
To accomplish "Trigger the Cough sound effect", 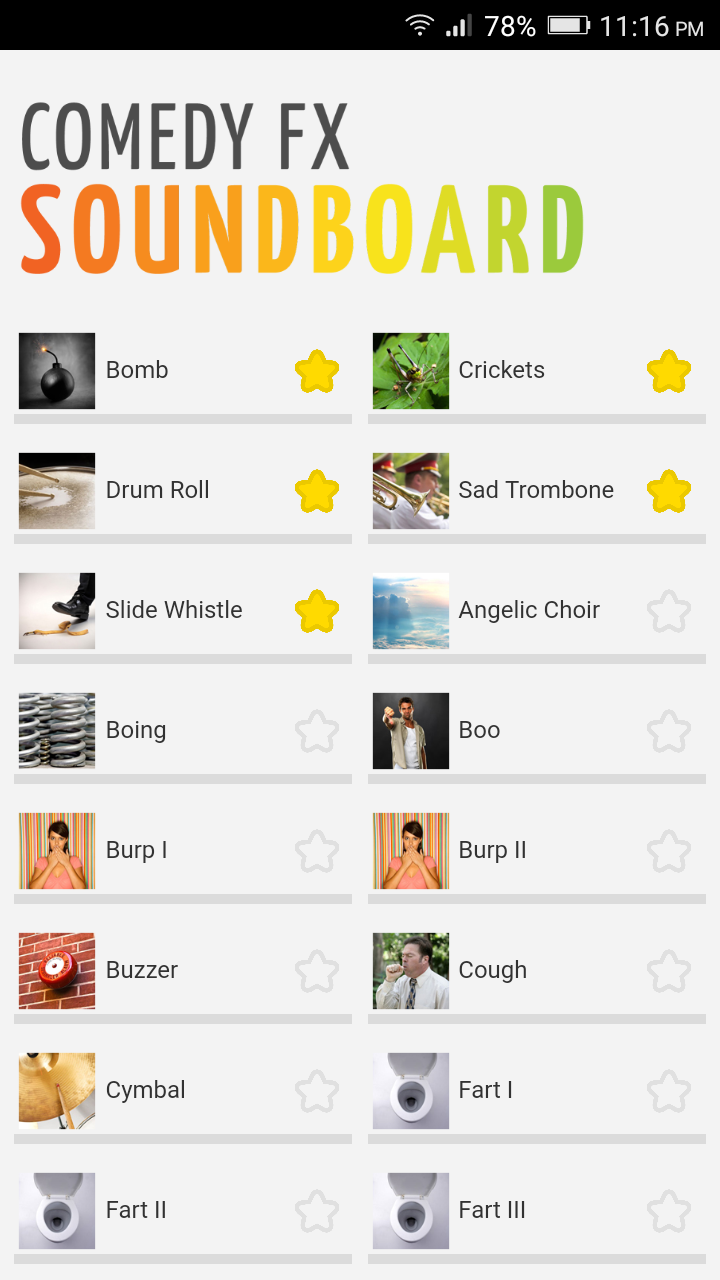I will (x=410, y=970).
